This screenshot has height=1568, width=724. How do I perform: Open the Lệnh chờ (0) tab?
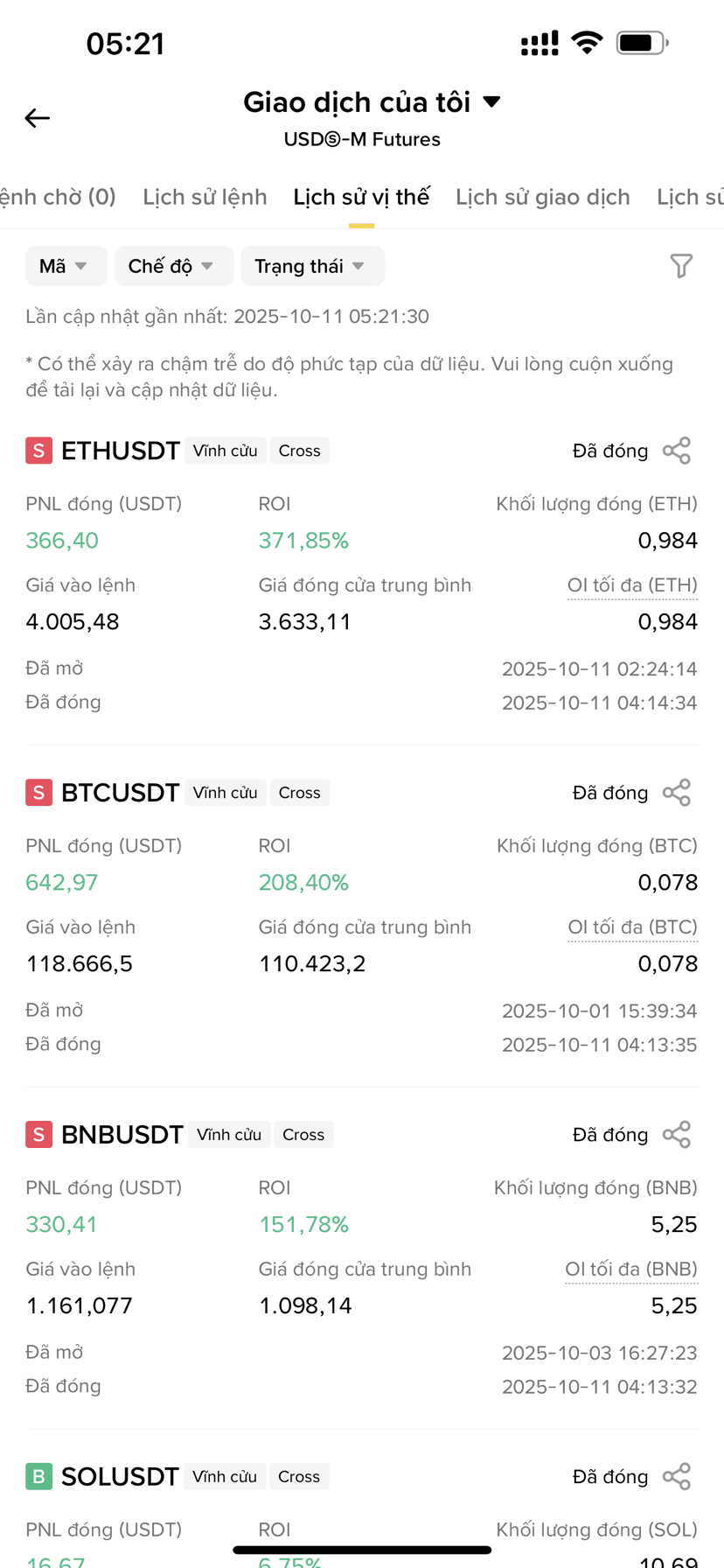point(58,197)
